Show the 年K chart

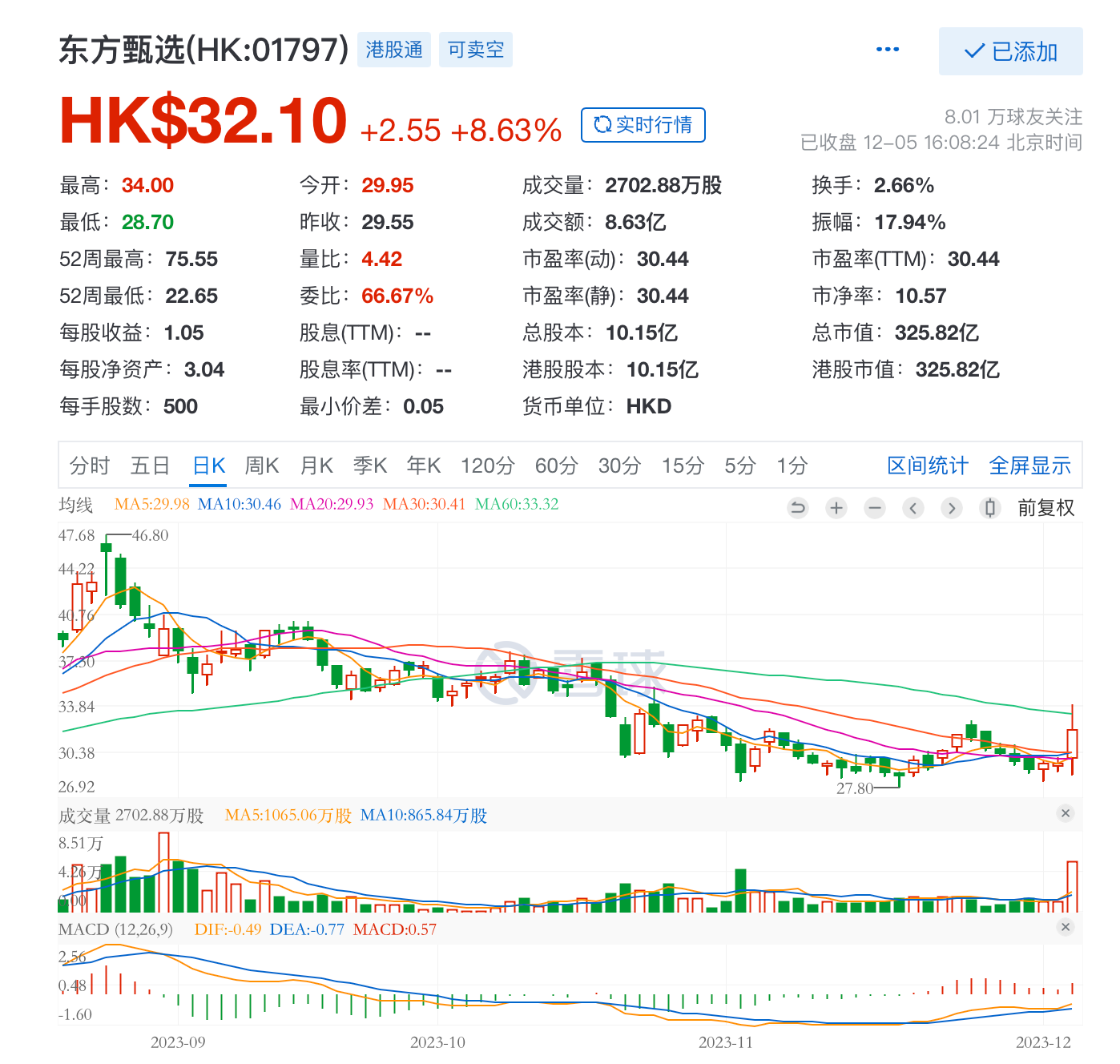click(x=424, y=465)
